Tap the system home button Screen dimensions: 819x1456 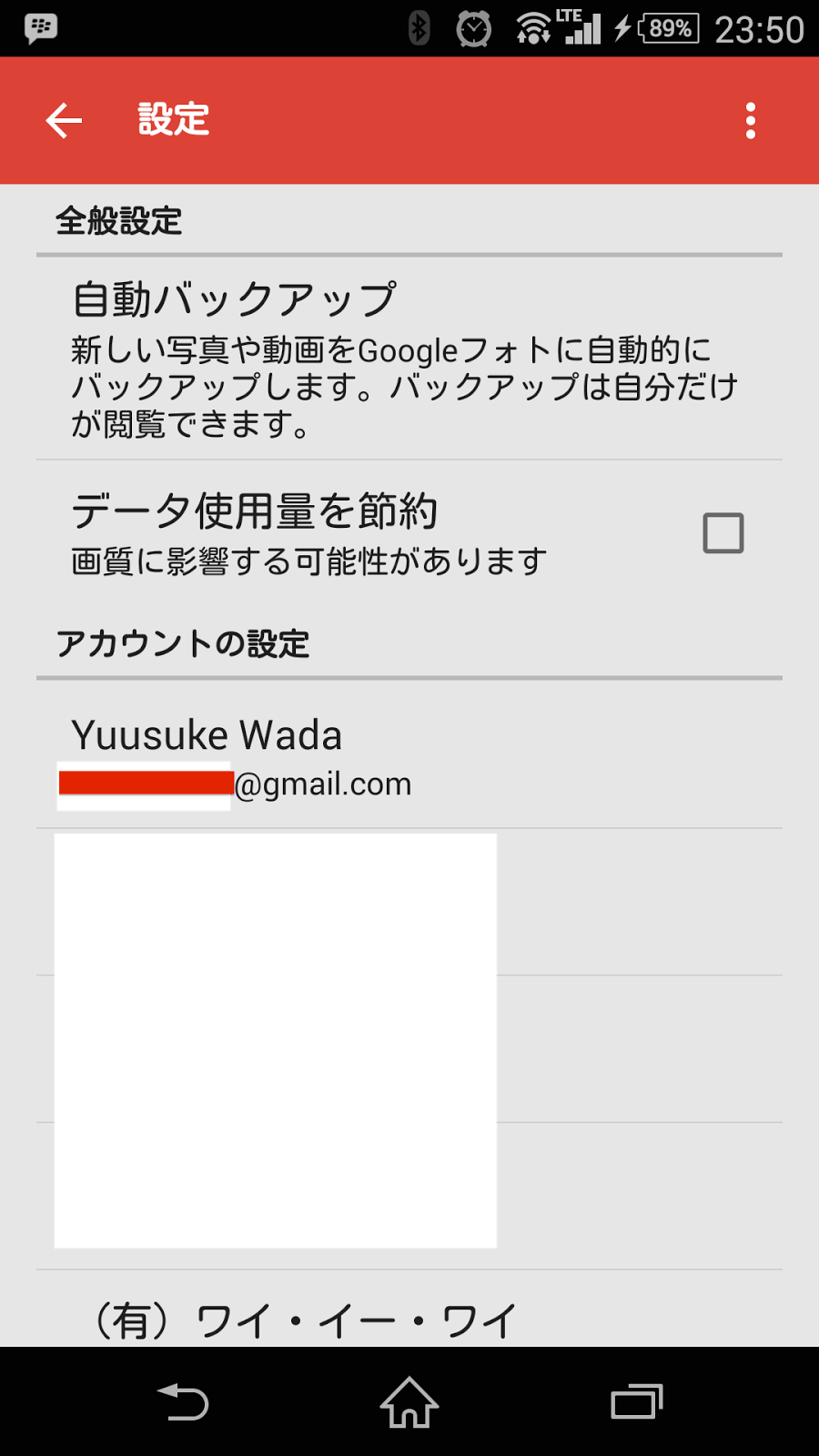(409, 1402)
